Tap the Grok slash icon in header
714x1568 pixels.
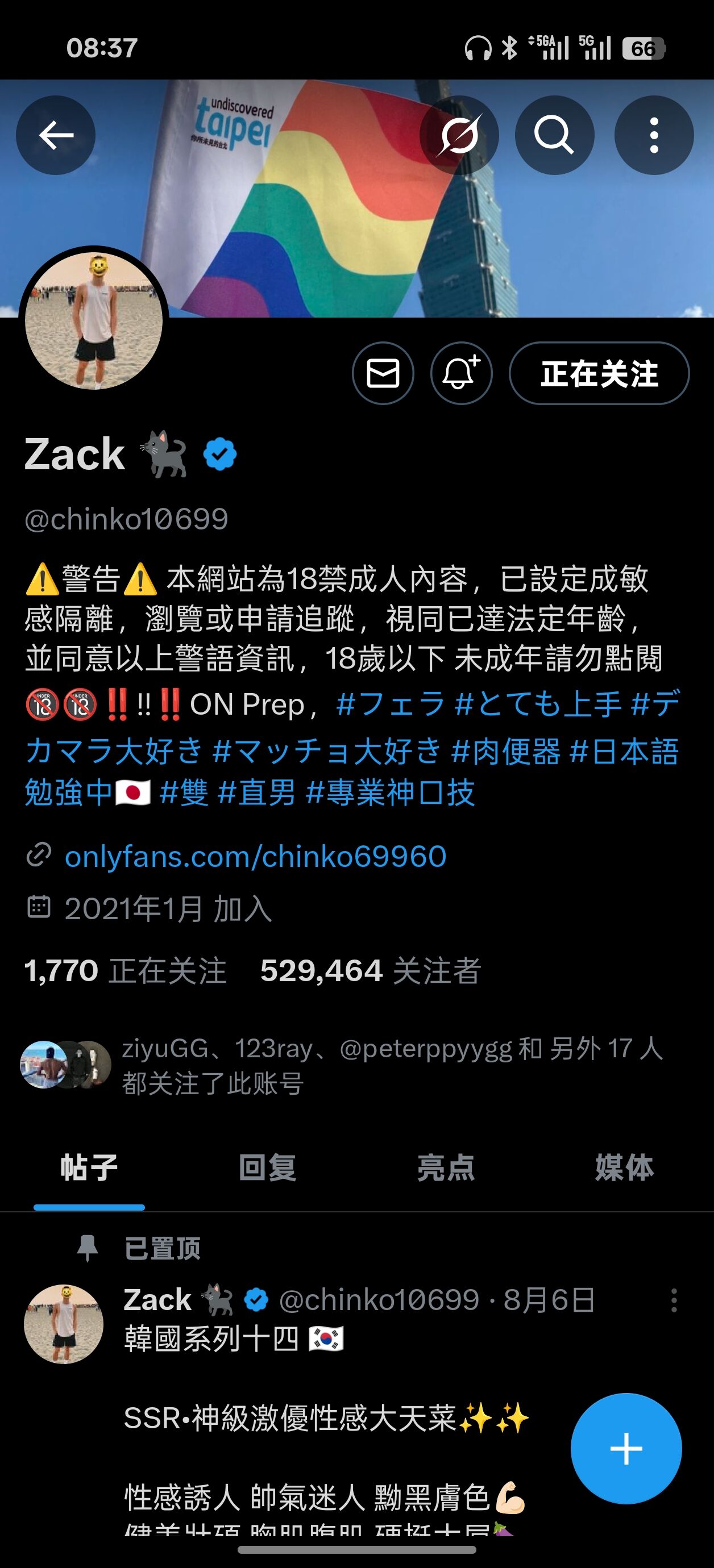pos(459,135)
